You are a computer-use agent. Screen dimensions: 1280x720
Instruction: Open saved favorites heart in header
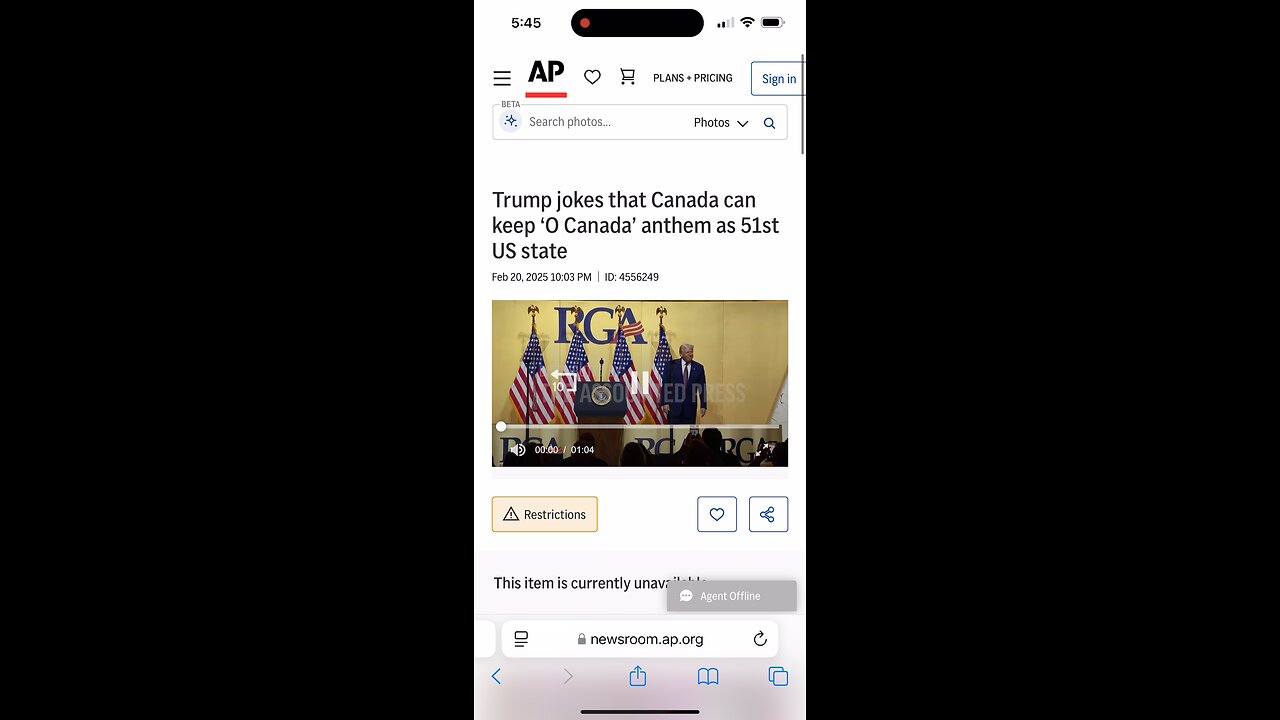point(592,77)
